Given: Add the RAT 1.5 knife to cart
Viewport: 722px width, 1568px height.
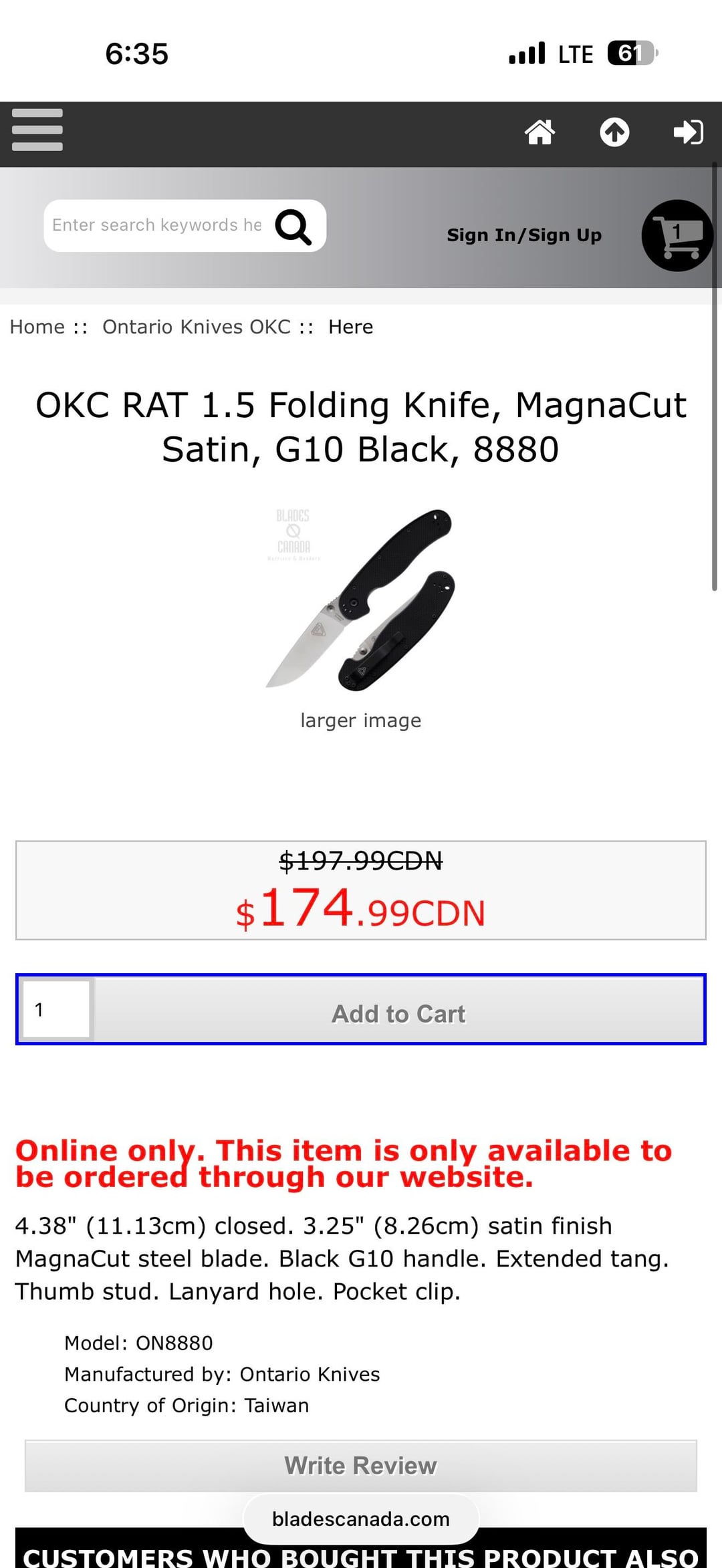Looking at the screenshot, I should tap(398, 1013).
